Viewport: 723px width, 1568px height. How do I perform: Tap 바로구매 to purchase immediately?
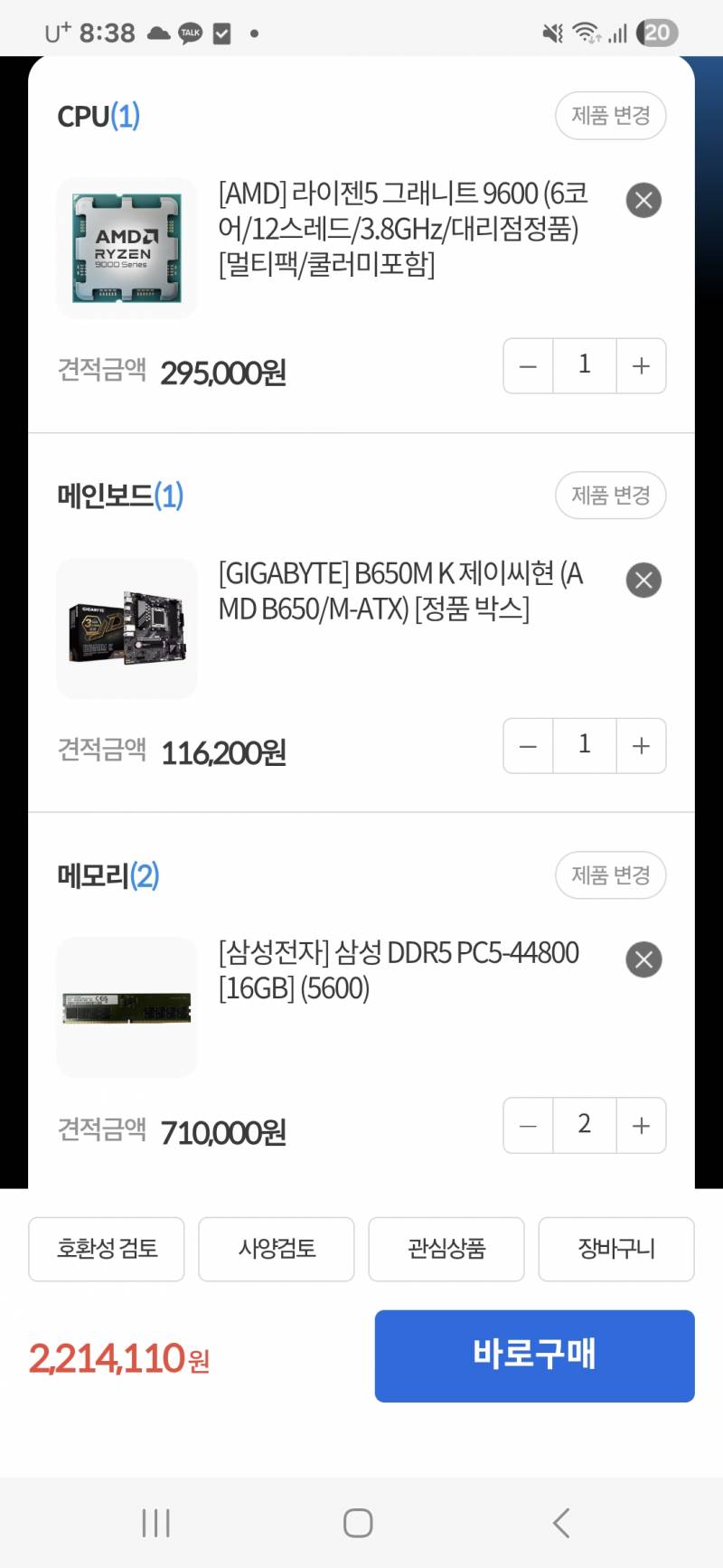click(533, 1355)
